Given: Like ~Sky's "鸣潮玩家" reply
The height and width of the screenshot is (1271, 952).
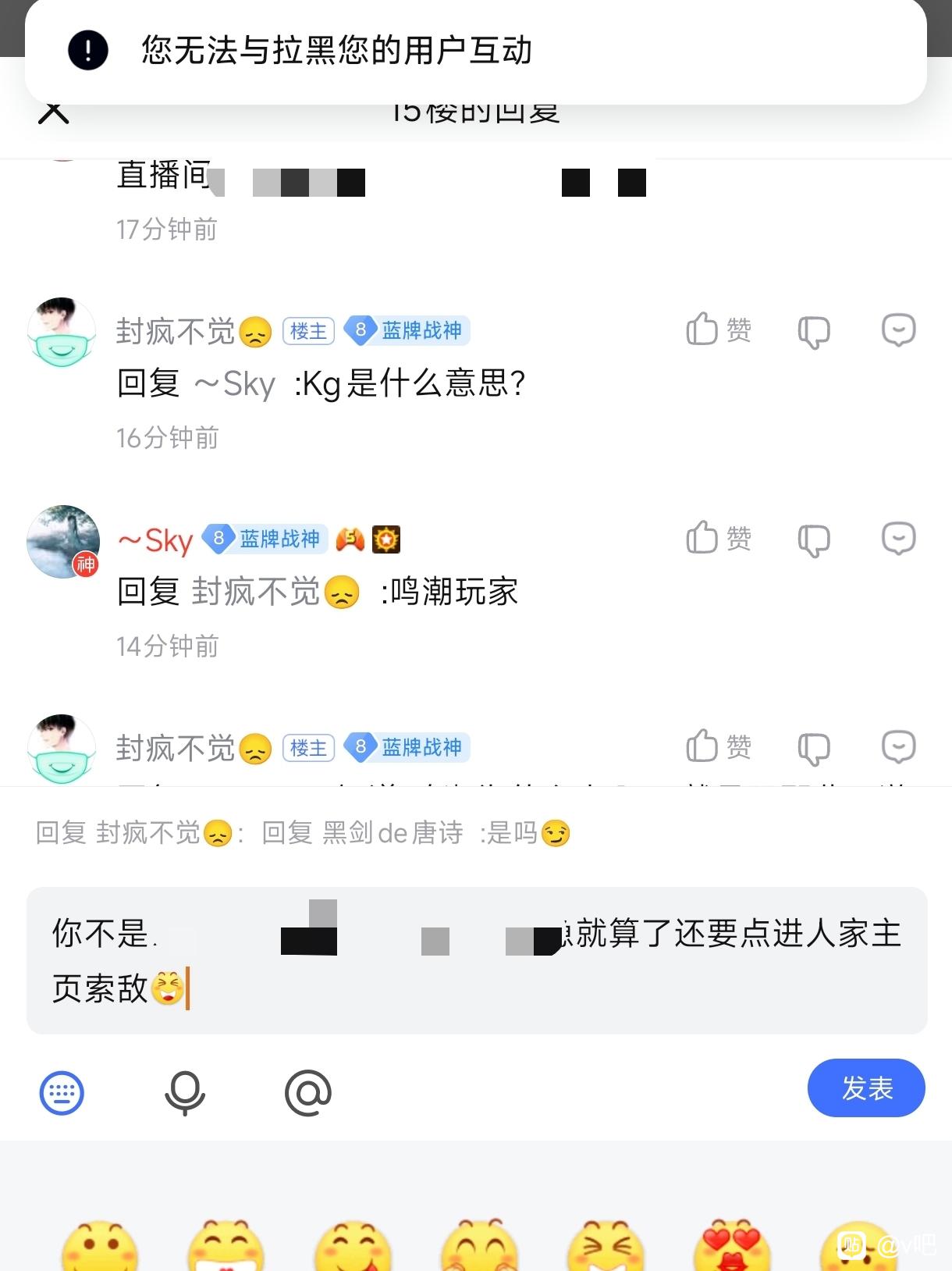Looking at the screenshot, I should coord(718,539).
